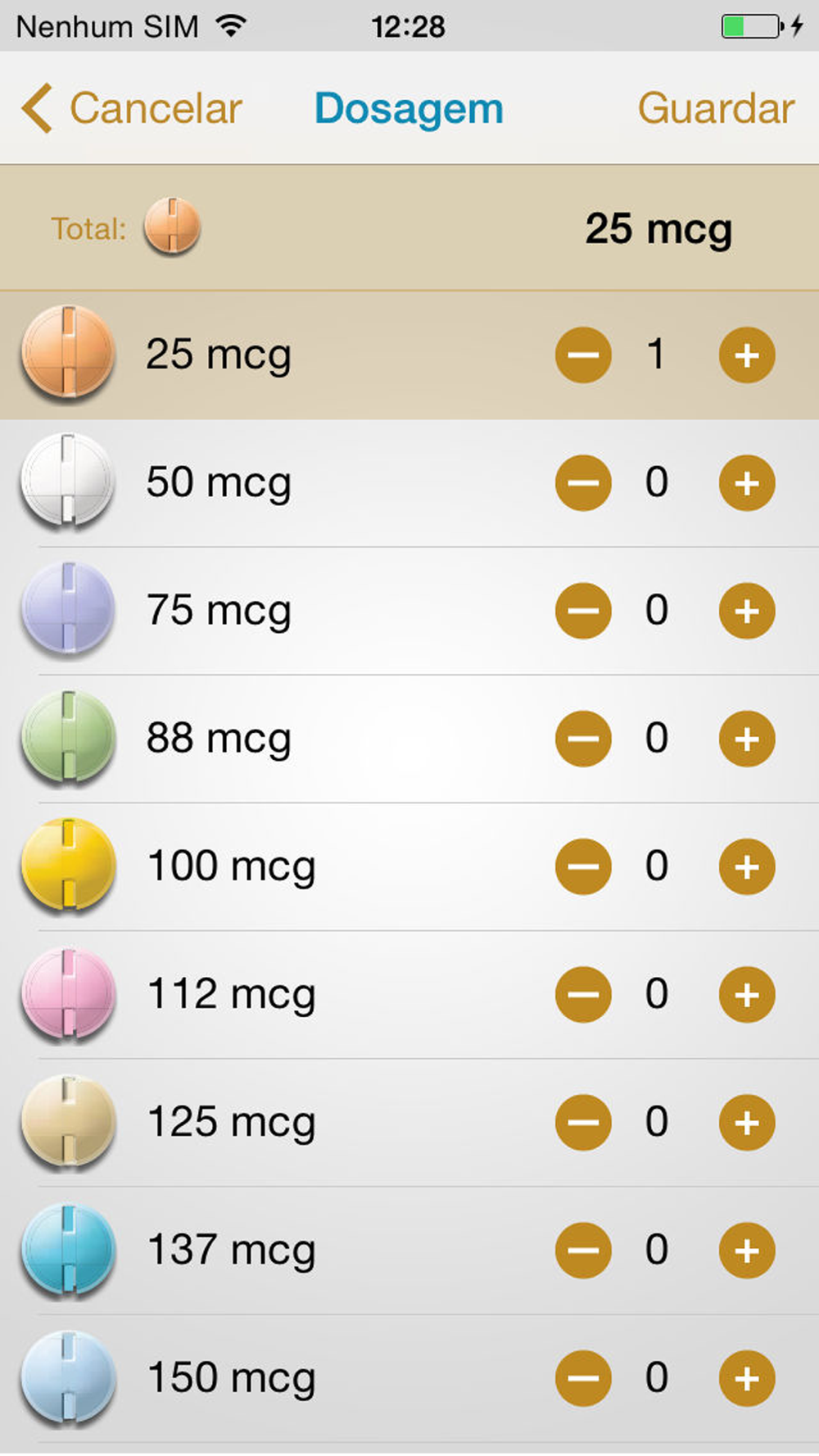The image size is (819, 1456).
Task: Tap minus on the 100 mcg row
Action: pyautogui.click(x=583, y=866)
